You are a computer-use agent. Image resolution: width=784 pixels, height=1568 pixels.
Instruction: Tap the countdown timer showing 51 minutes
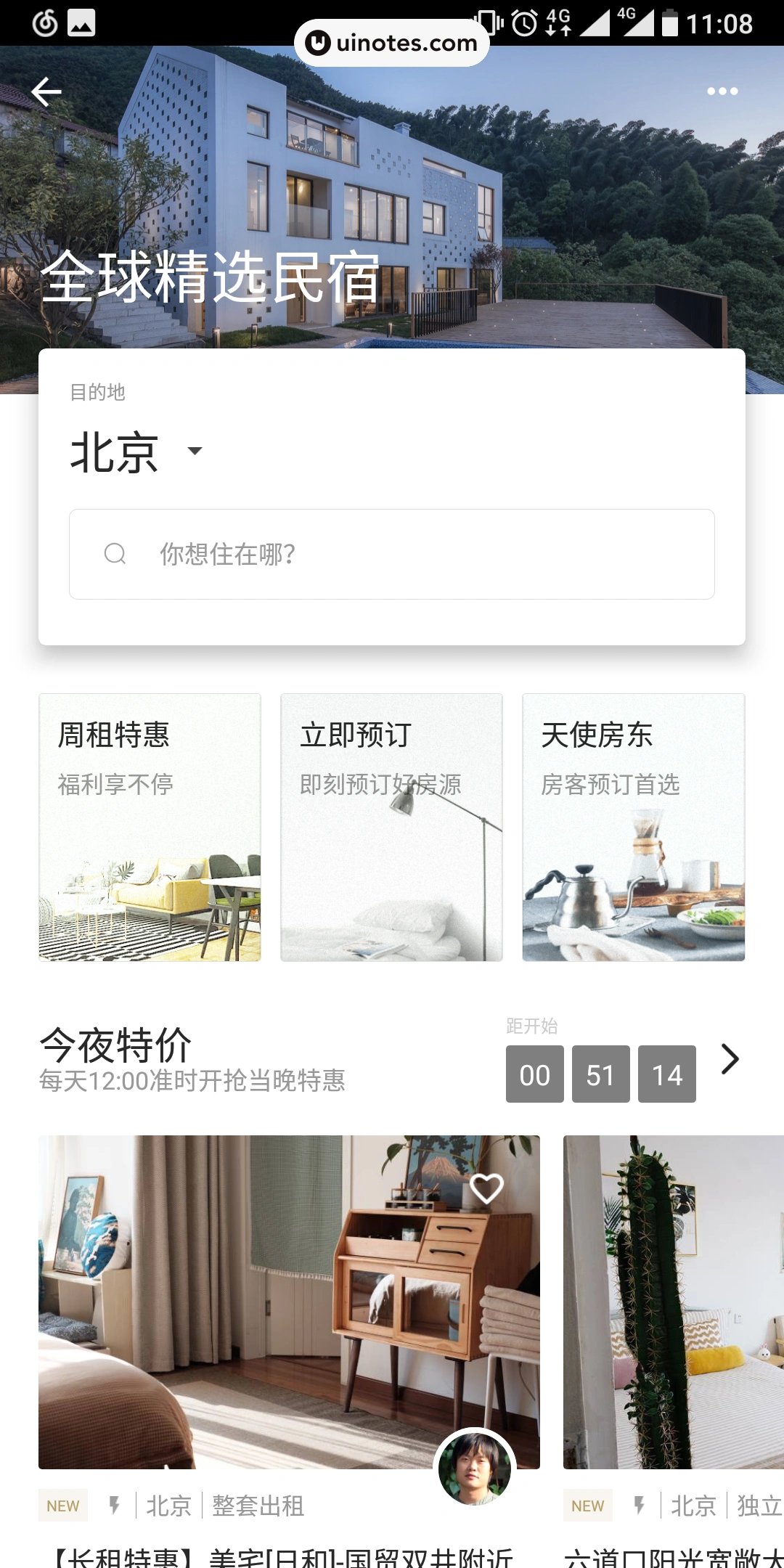point(600,1074)
